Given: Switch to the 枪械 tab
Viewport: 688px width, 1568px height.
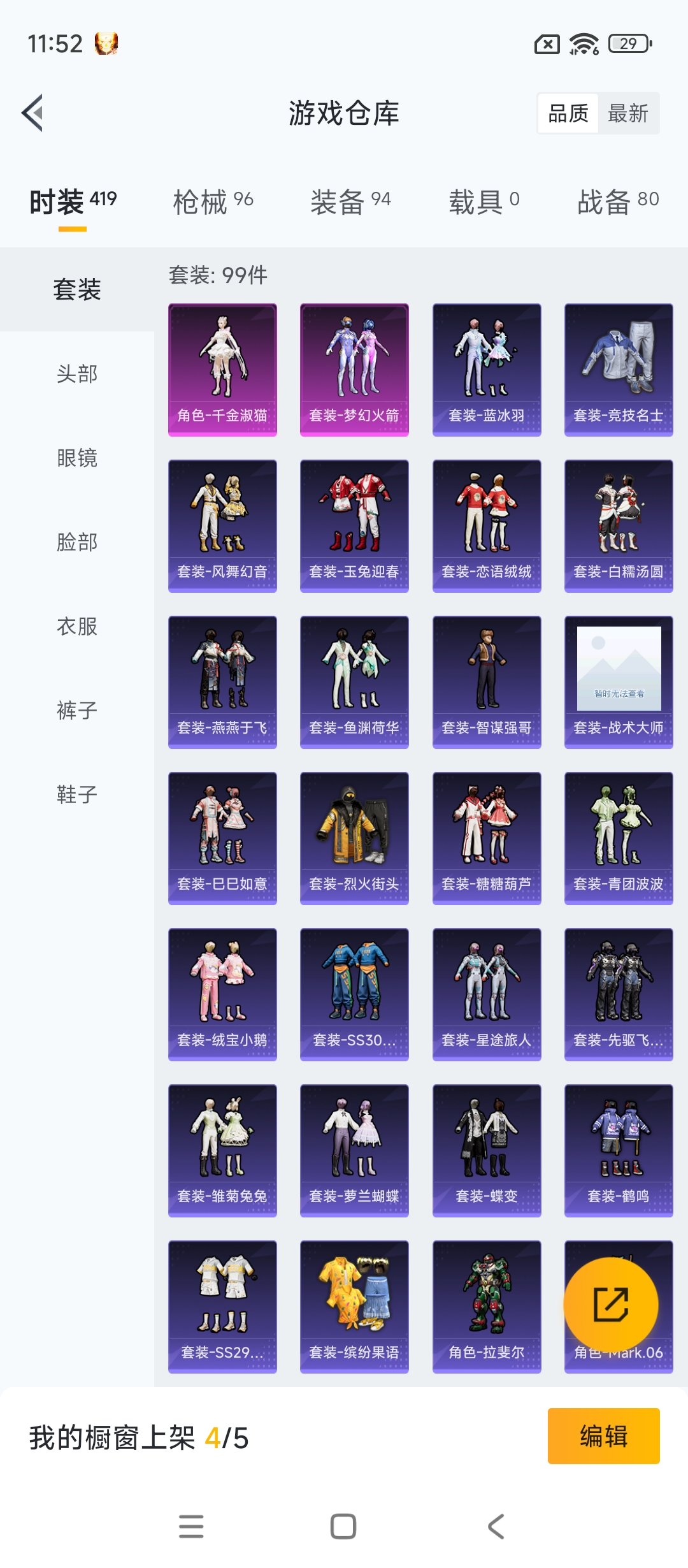Looking at the screenshot, I should pyautogui.click(x=213, y=202).
